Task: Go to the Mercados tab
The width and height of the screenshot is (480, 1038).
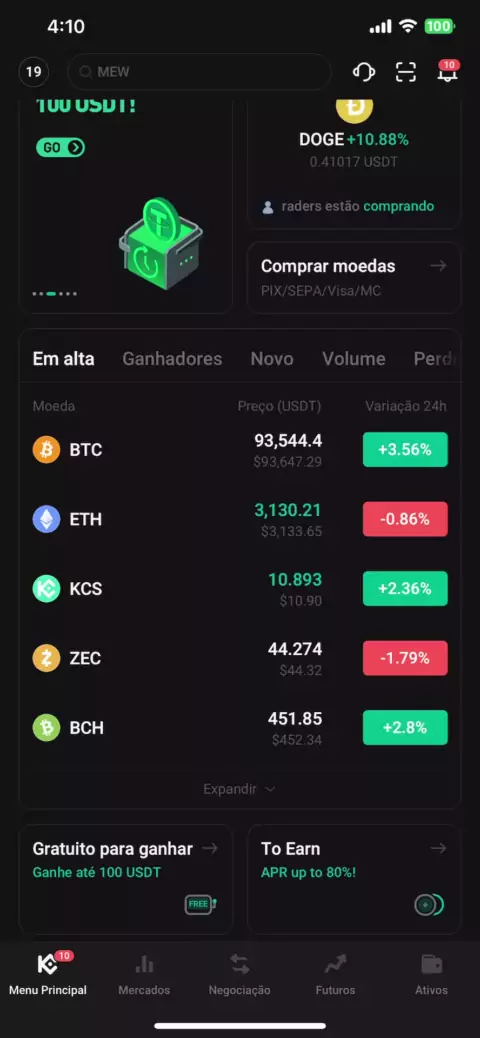Action: [144, 975]
